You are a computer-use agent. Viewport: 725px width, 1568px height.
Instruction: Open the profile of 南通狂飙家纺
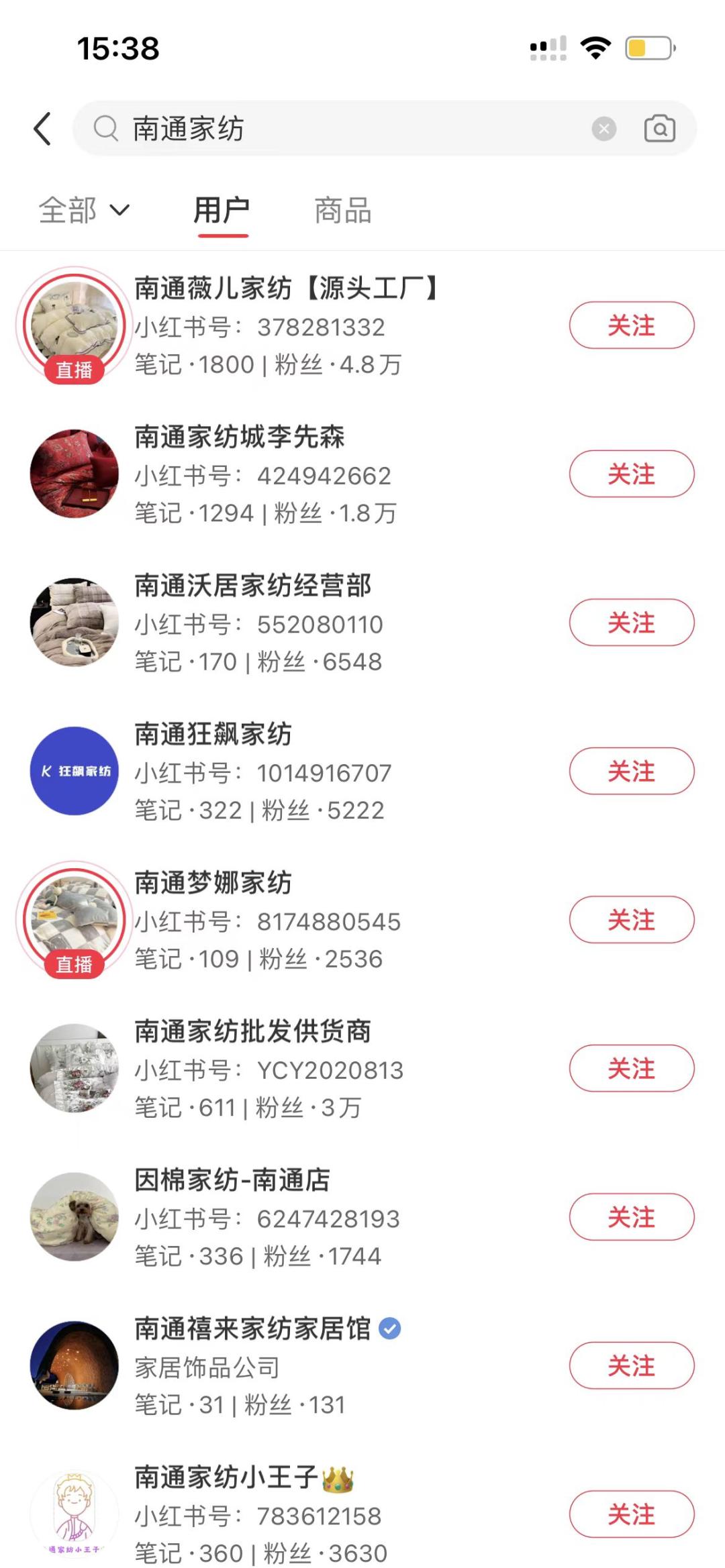213,735
